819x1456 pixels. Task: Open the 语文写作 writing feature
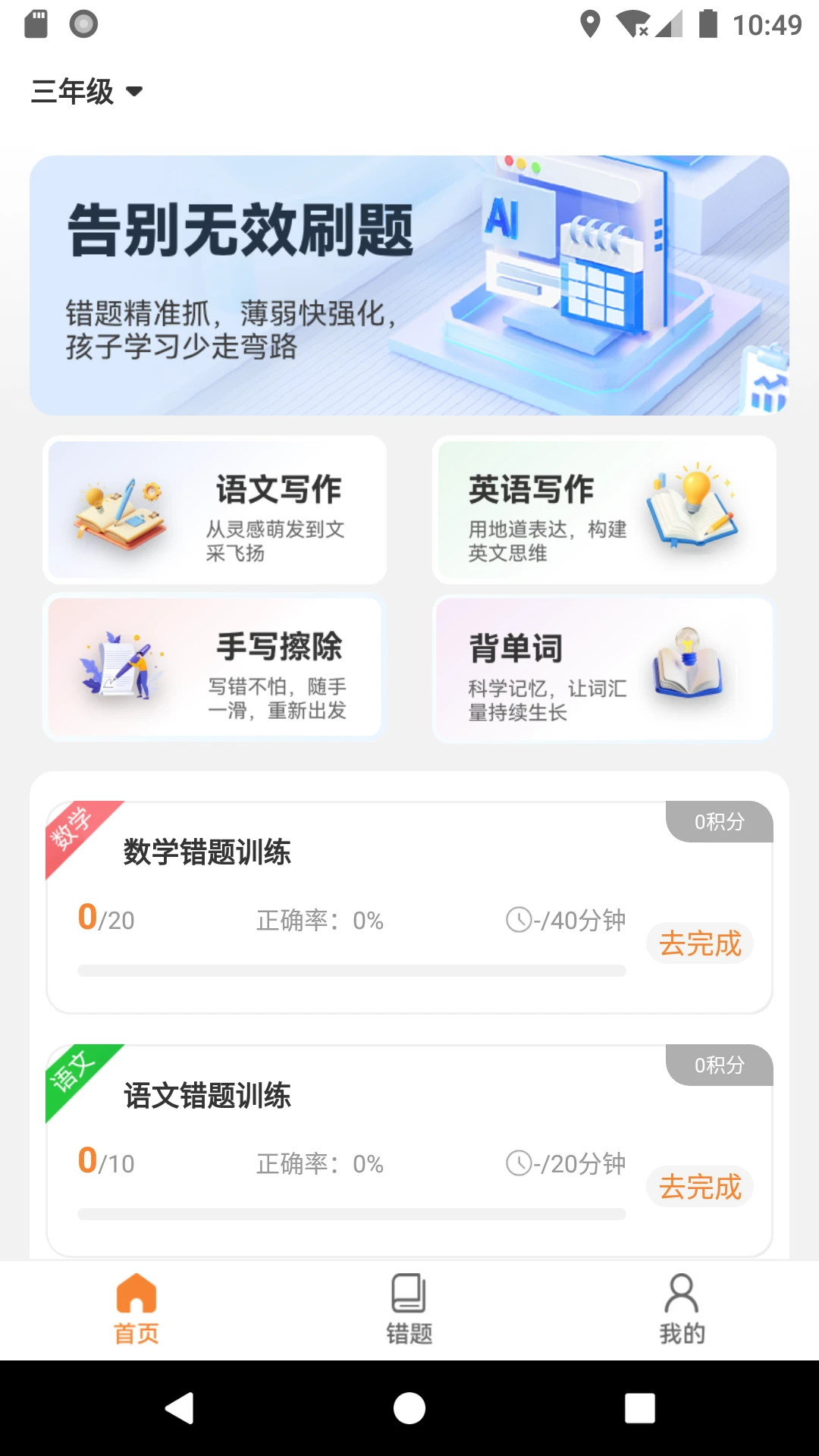click(x=215, y=510)
